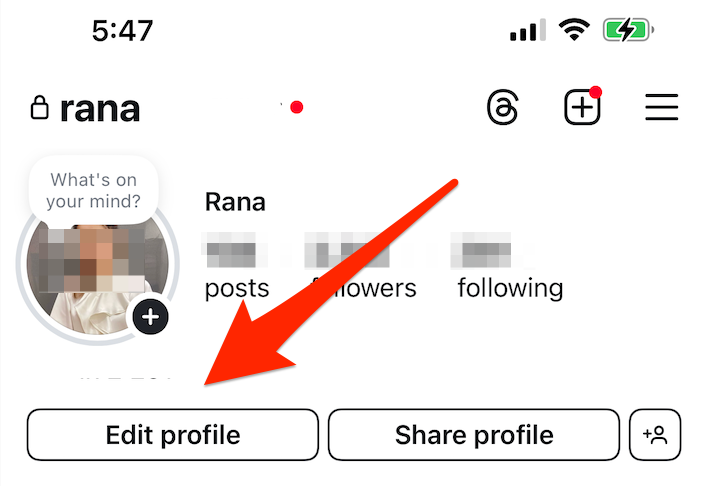The height and width of the screenshot is (486, 706).
Task: Create a new post with plus icon
Action: click(582, 108)
